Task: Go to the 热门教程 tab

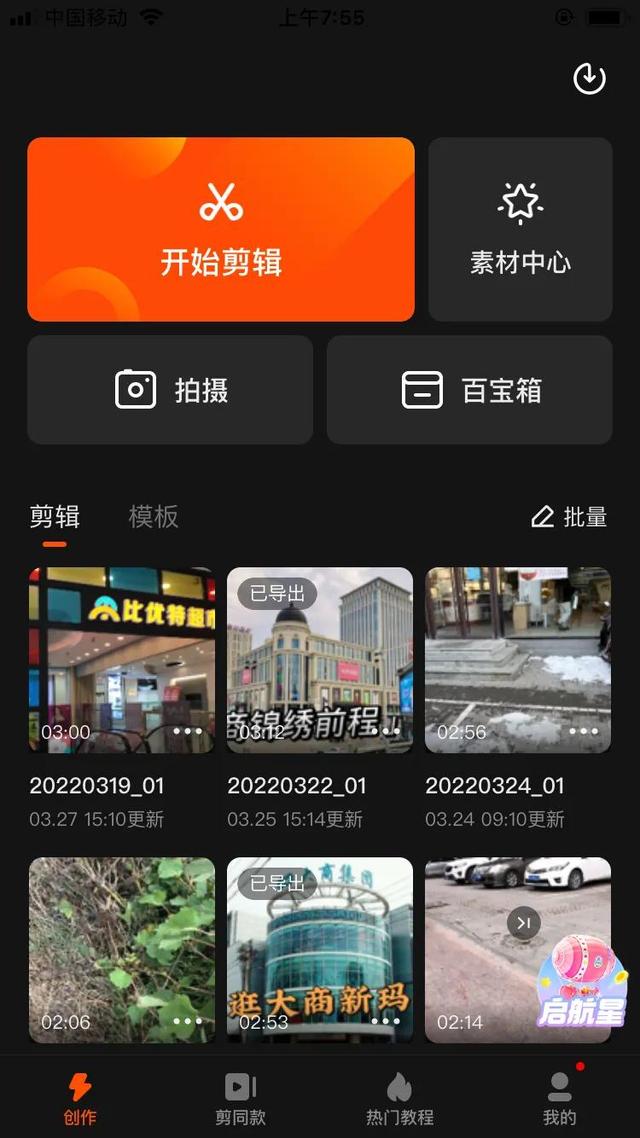Action: point(399,1099)
